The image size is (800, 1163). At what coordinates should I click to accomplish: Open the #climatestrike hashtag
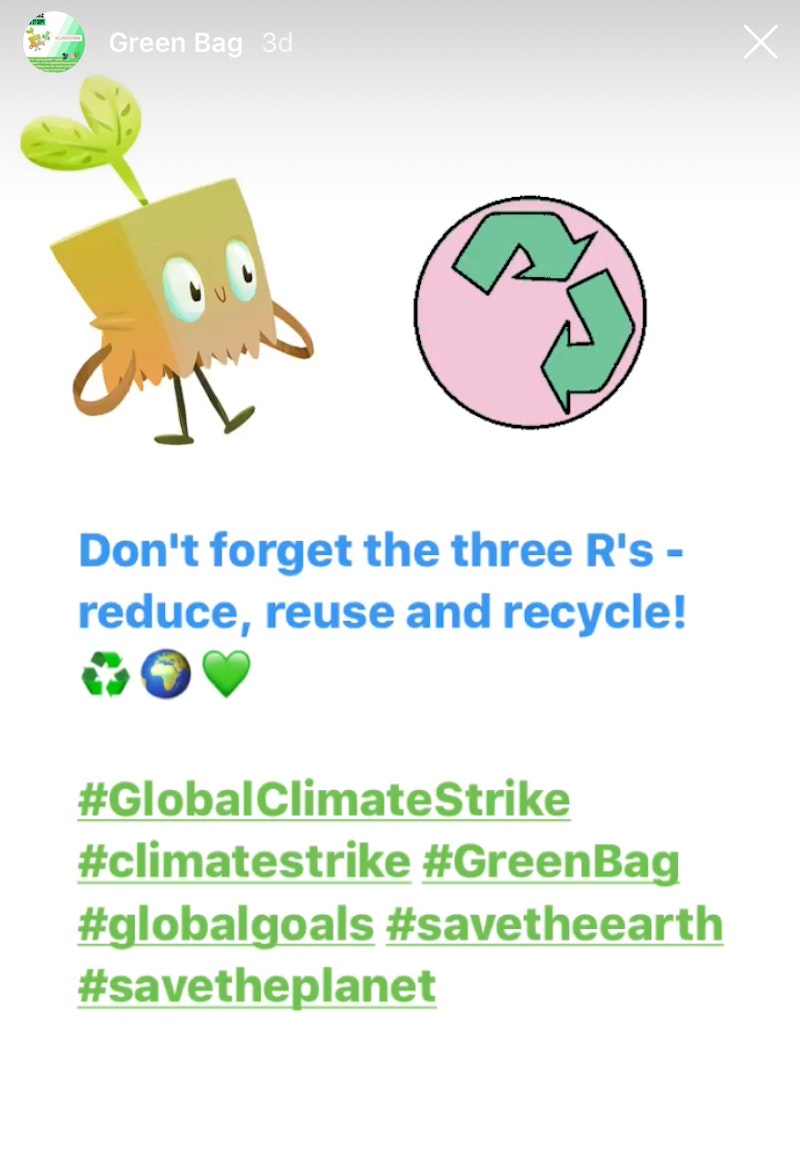(x=244, y=862)
